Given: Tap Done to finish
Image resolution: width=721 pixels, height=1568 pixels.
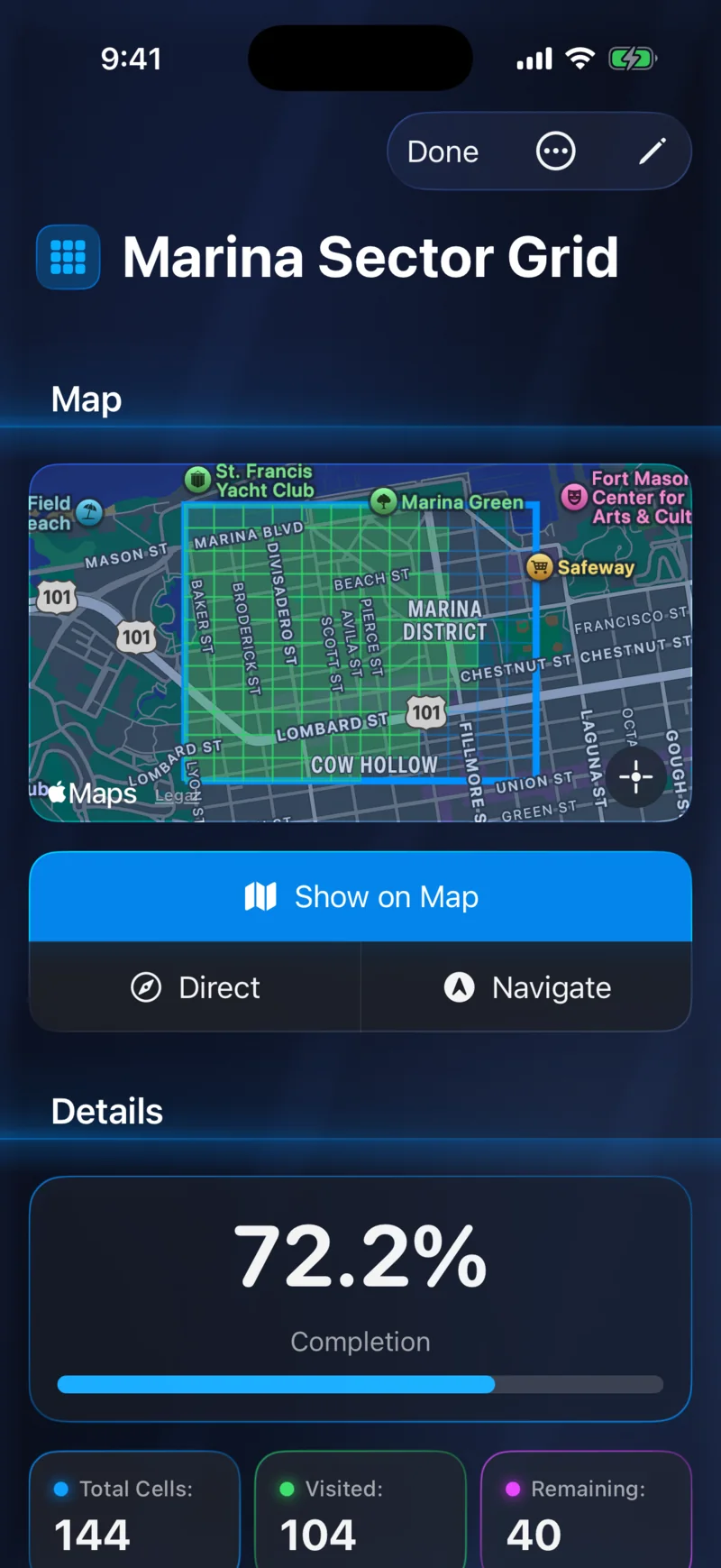Looking at the screenshot, I should tap(443, 151).
